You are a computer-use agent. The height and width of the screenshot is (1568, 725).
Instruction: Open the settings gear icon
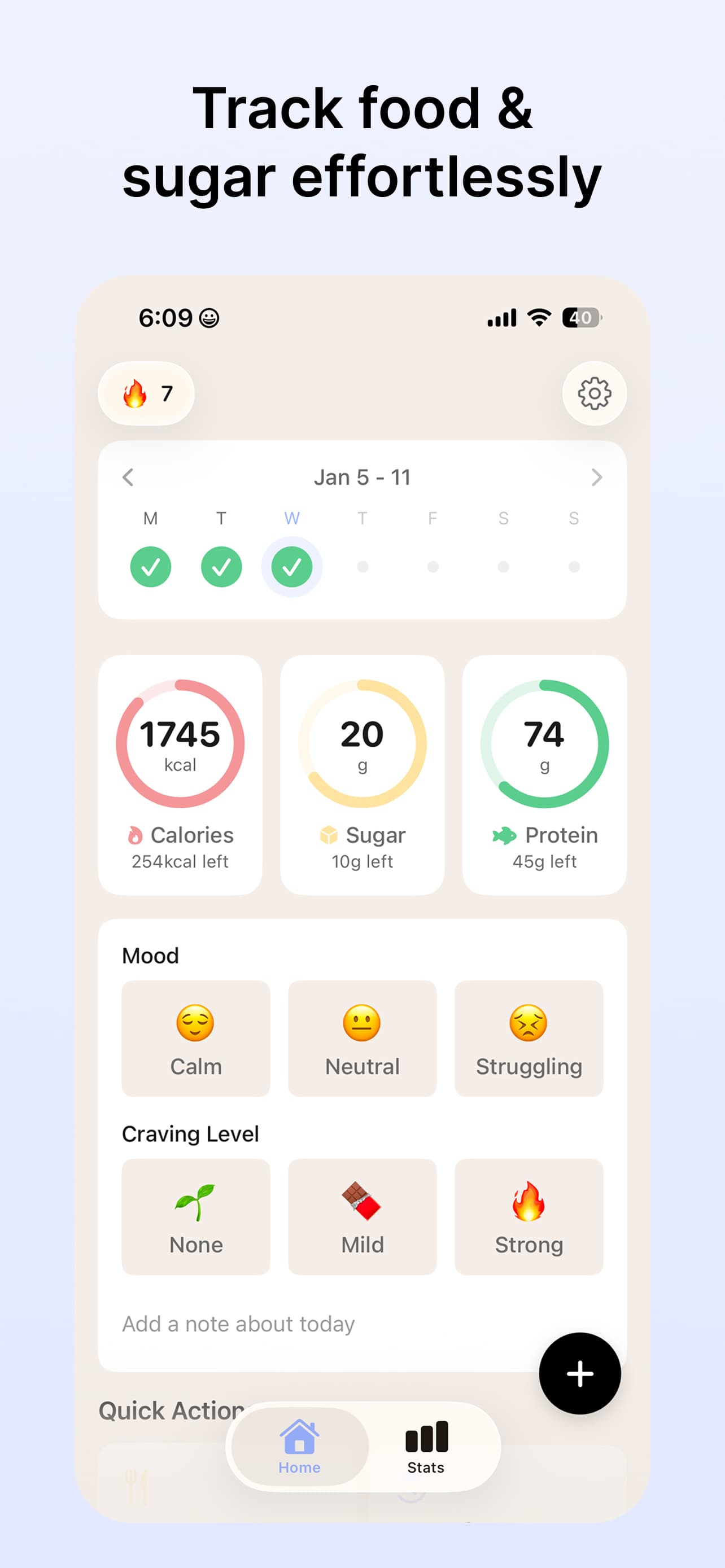pos(593,393)
